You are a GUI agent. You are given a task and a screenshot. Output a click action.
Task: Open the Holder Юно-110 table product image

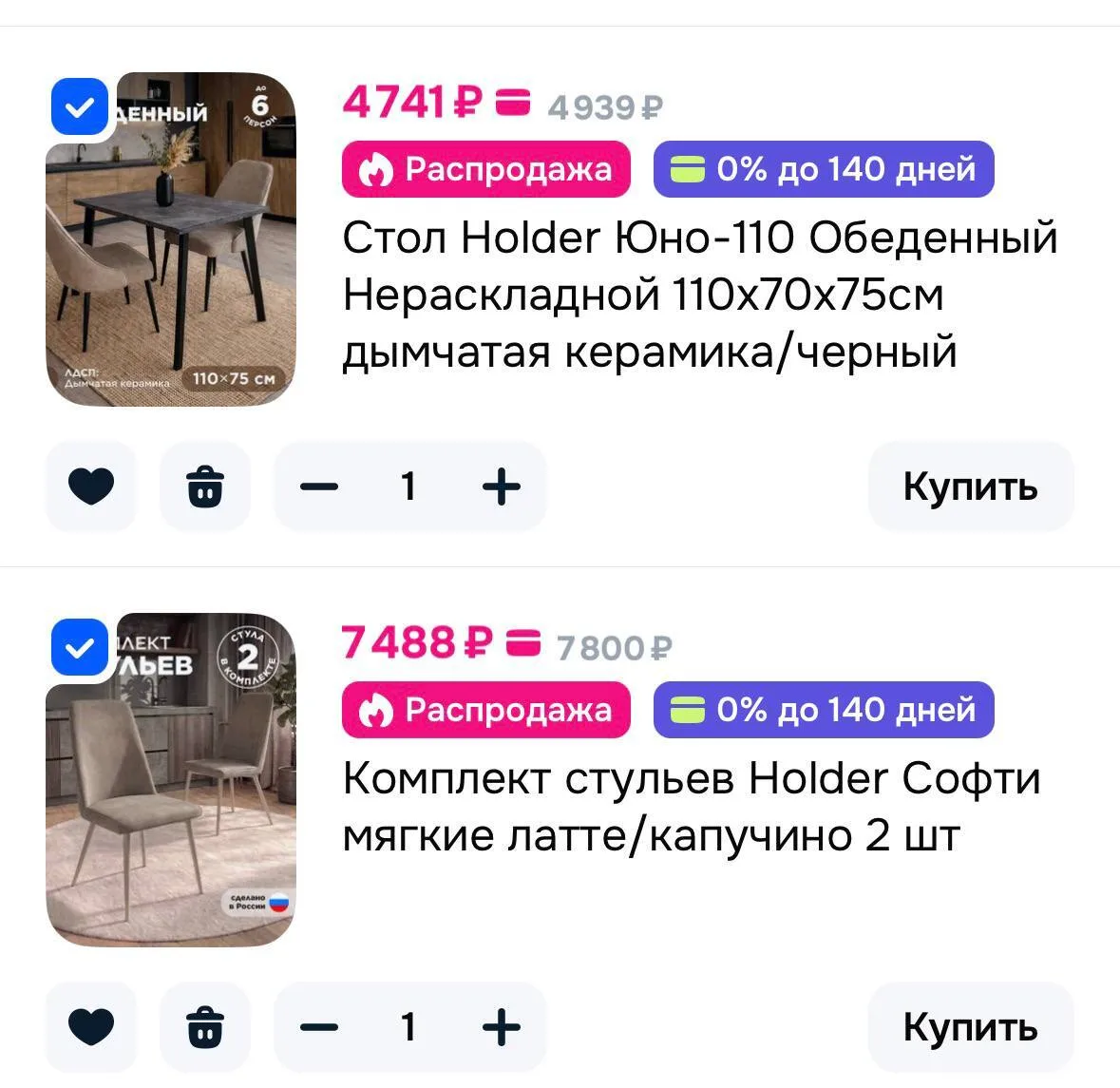tap(171, 239)
